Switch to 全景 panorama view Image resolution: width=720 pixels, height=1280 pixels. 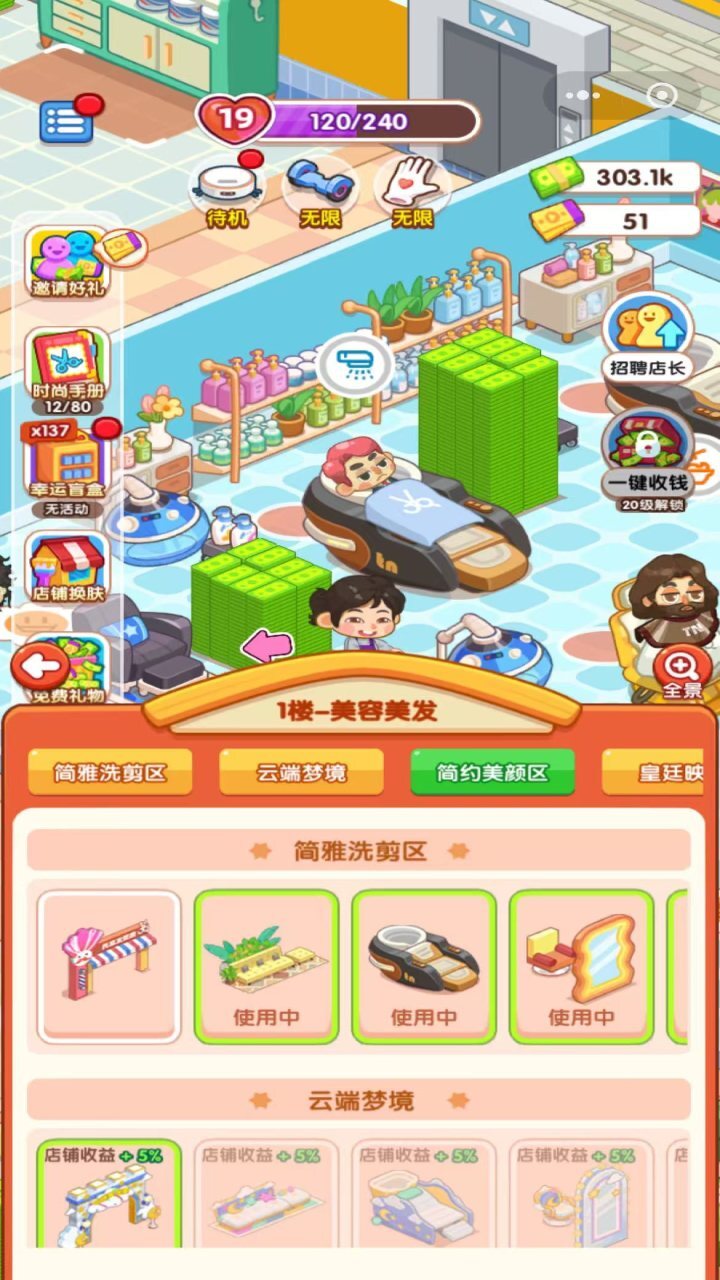click(682, 673)
